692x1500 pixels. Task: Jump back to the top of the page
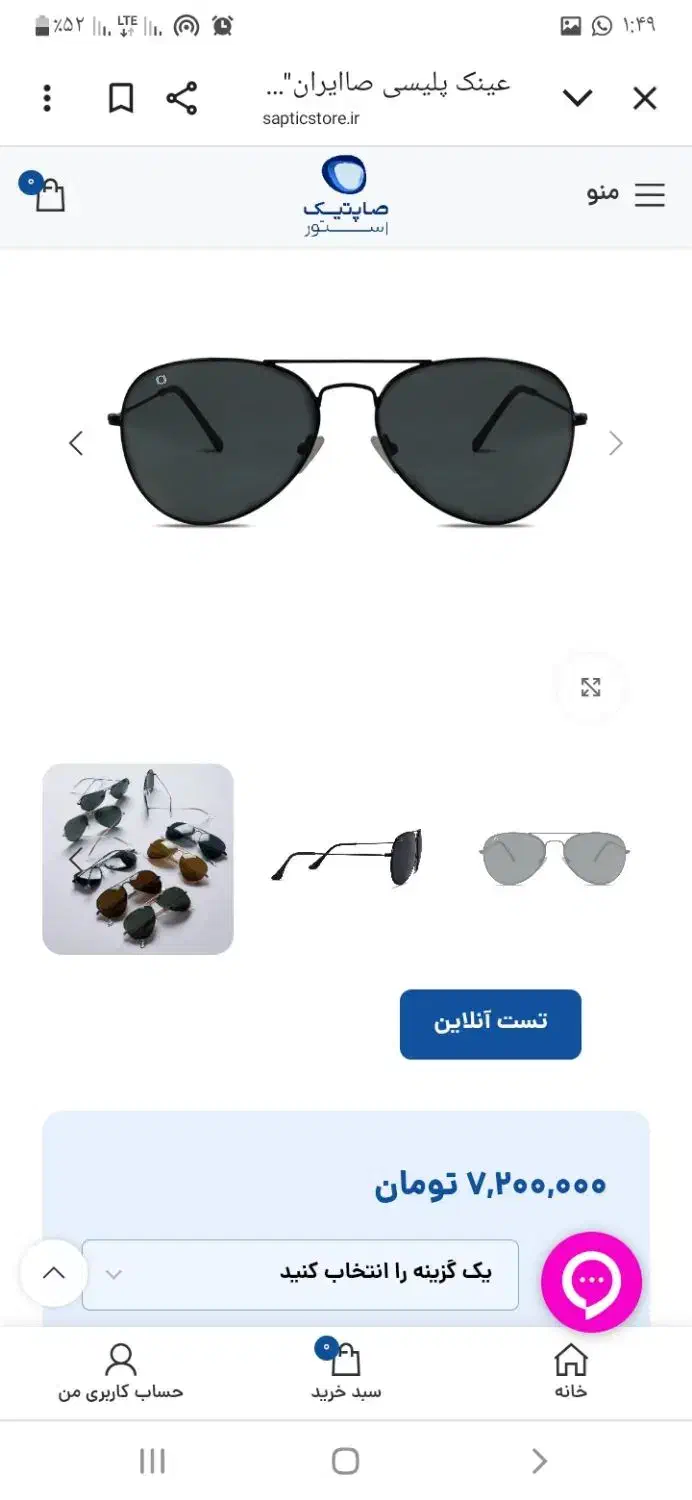54,1273
